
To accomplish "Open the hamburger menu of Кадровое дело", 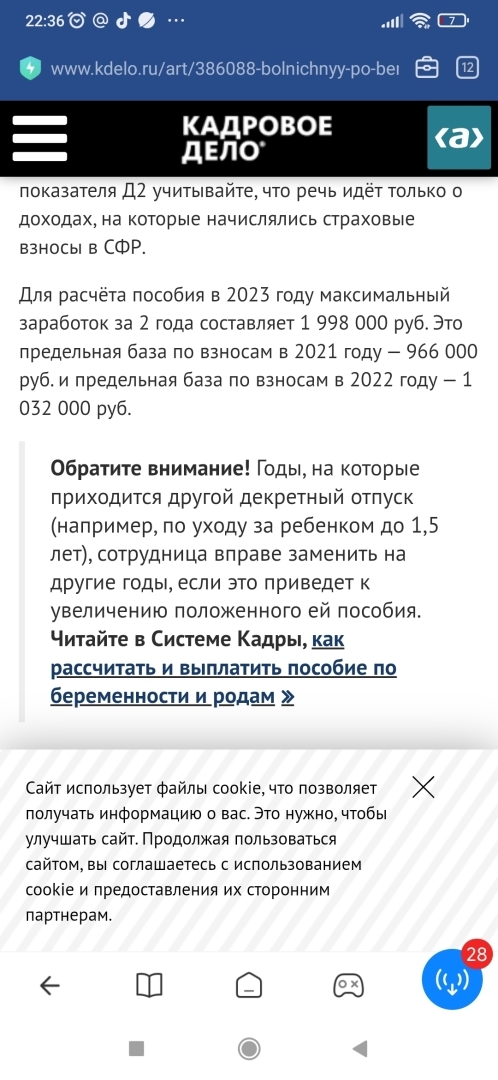I will 40,138.
